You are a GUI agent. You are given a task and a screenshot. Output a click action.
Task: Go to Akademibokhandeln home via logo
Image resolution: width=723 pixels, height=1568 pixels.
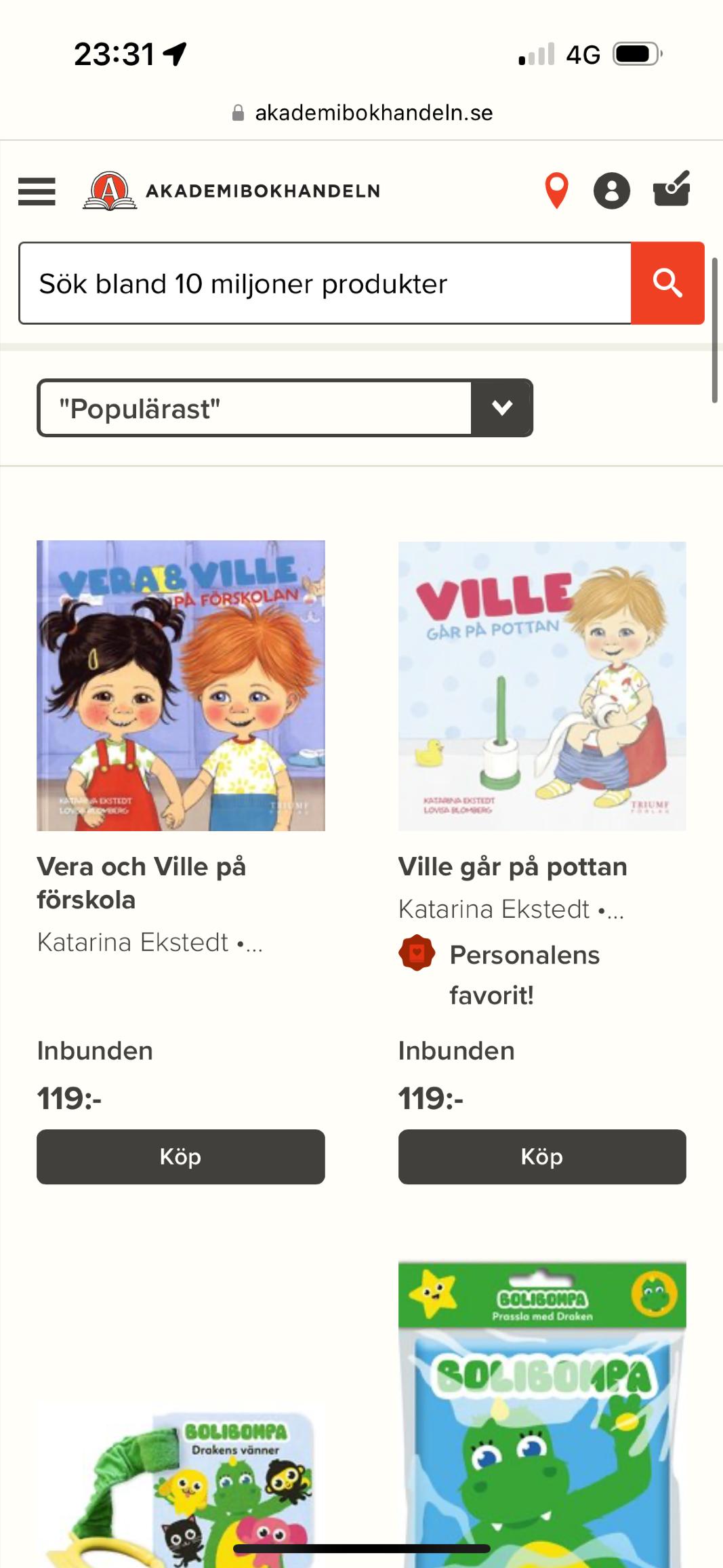click(x=231, y=191)
